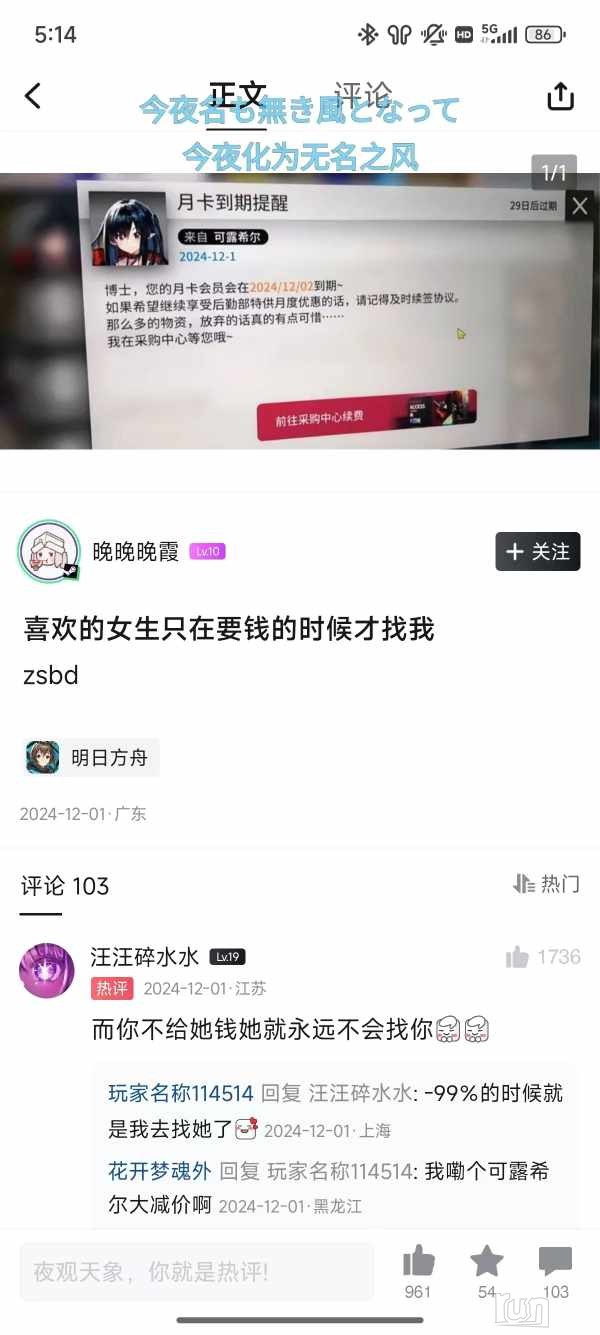Image resolution: width=600 pixels, height=1335 pixels.
Task: Open 玩家名称114514's profile link
Action: (x=181, y=1094)
